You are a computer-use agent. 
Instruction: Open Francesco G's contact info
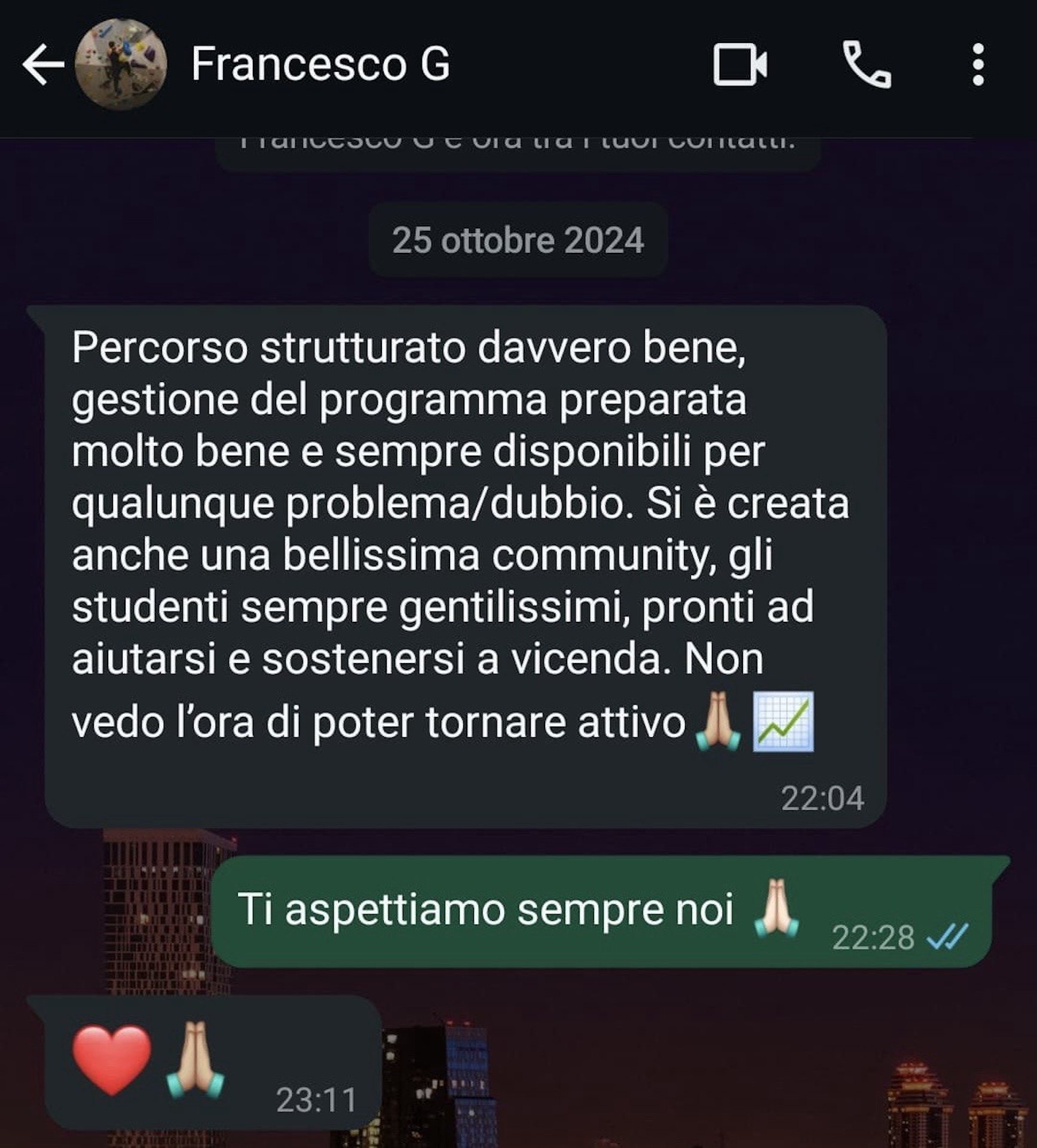point(320,64)
